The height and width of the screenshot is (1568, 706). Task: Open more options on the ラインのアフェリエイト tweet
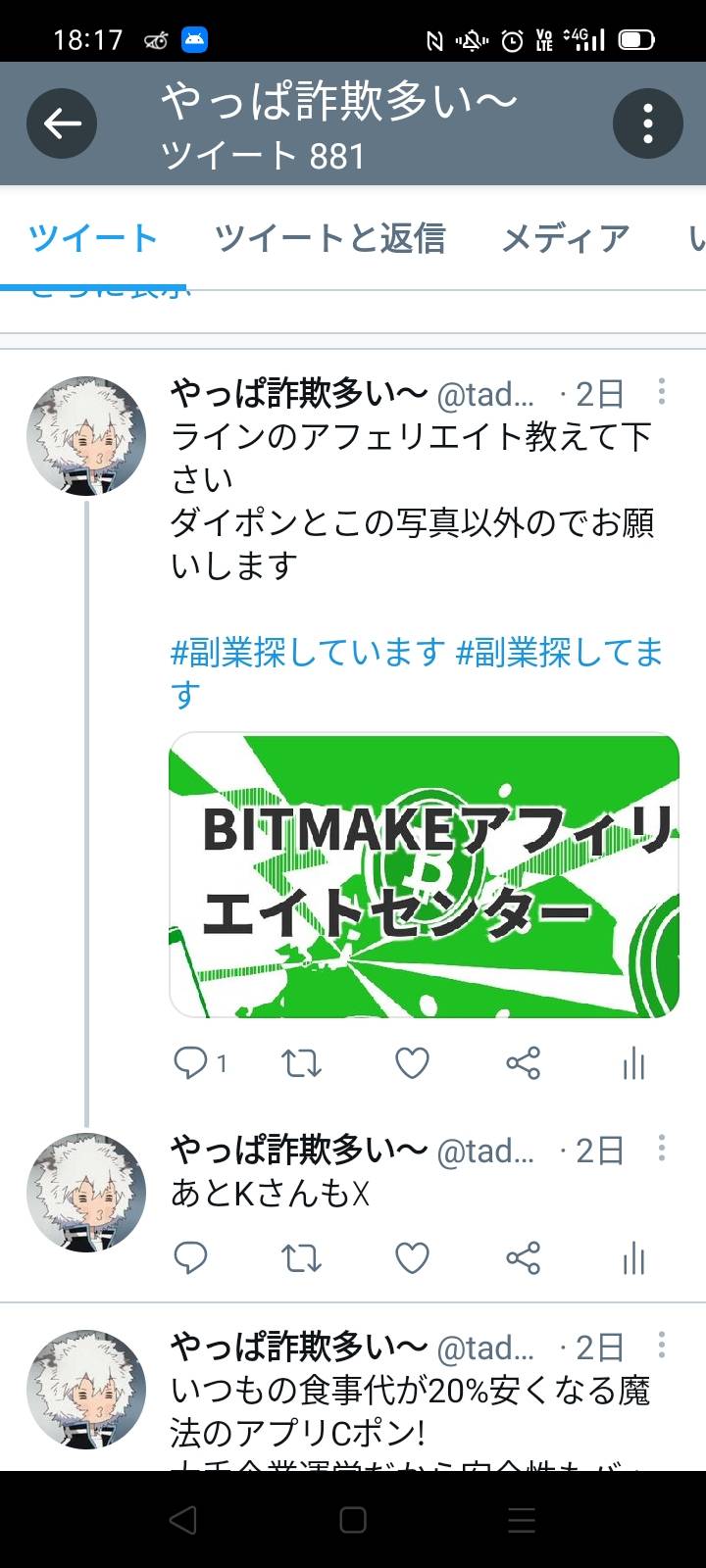click(x=662, y=392)
